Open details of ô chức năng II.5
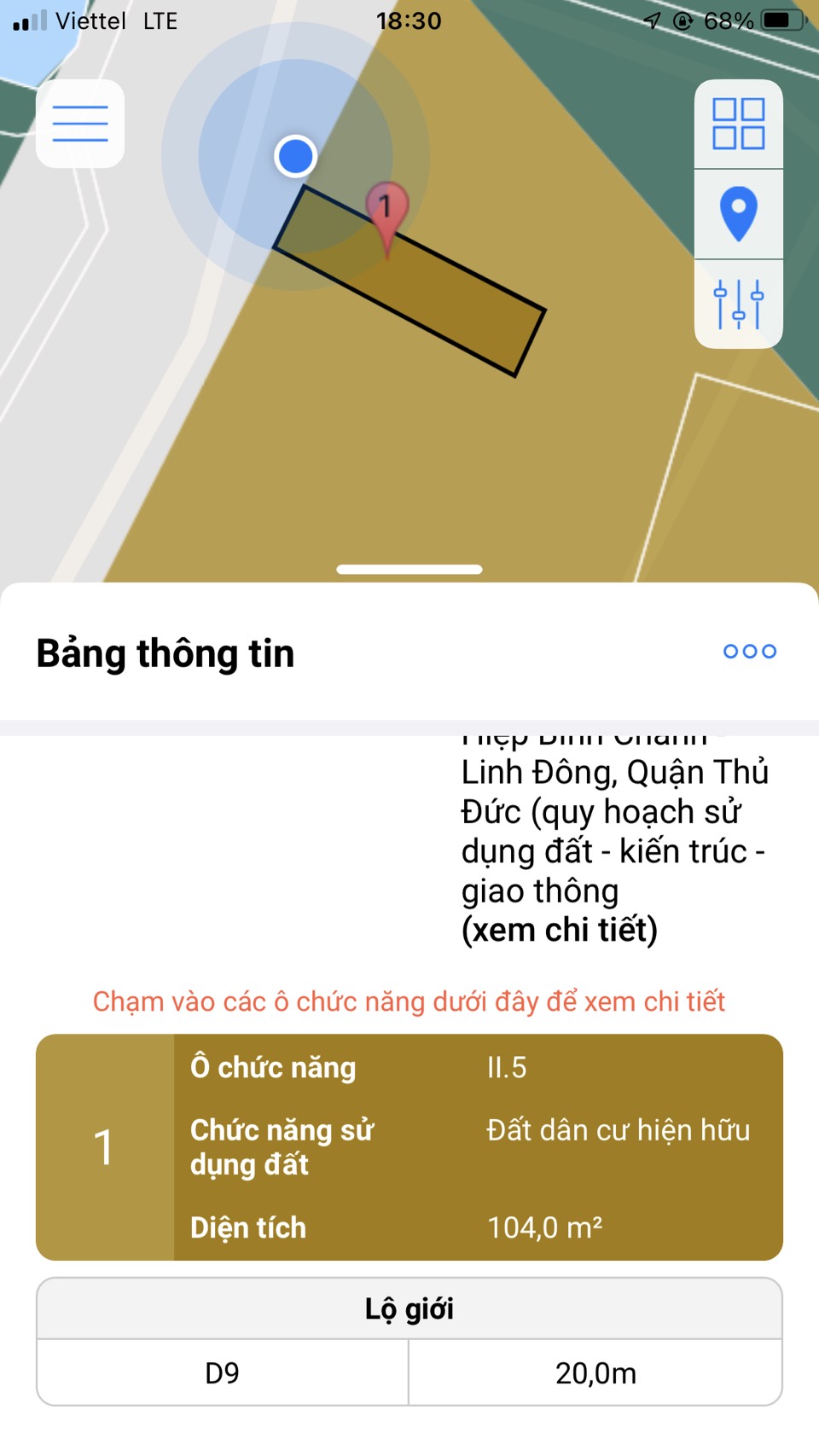 click(409, 1146)
